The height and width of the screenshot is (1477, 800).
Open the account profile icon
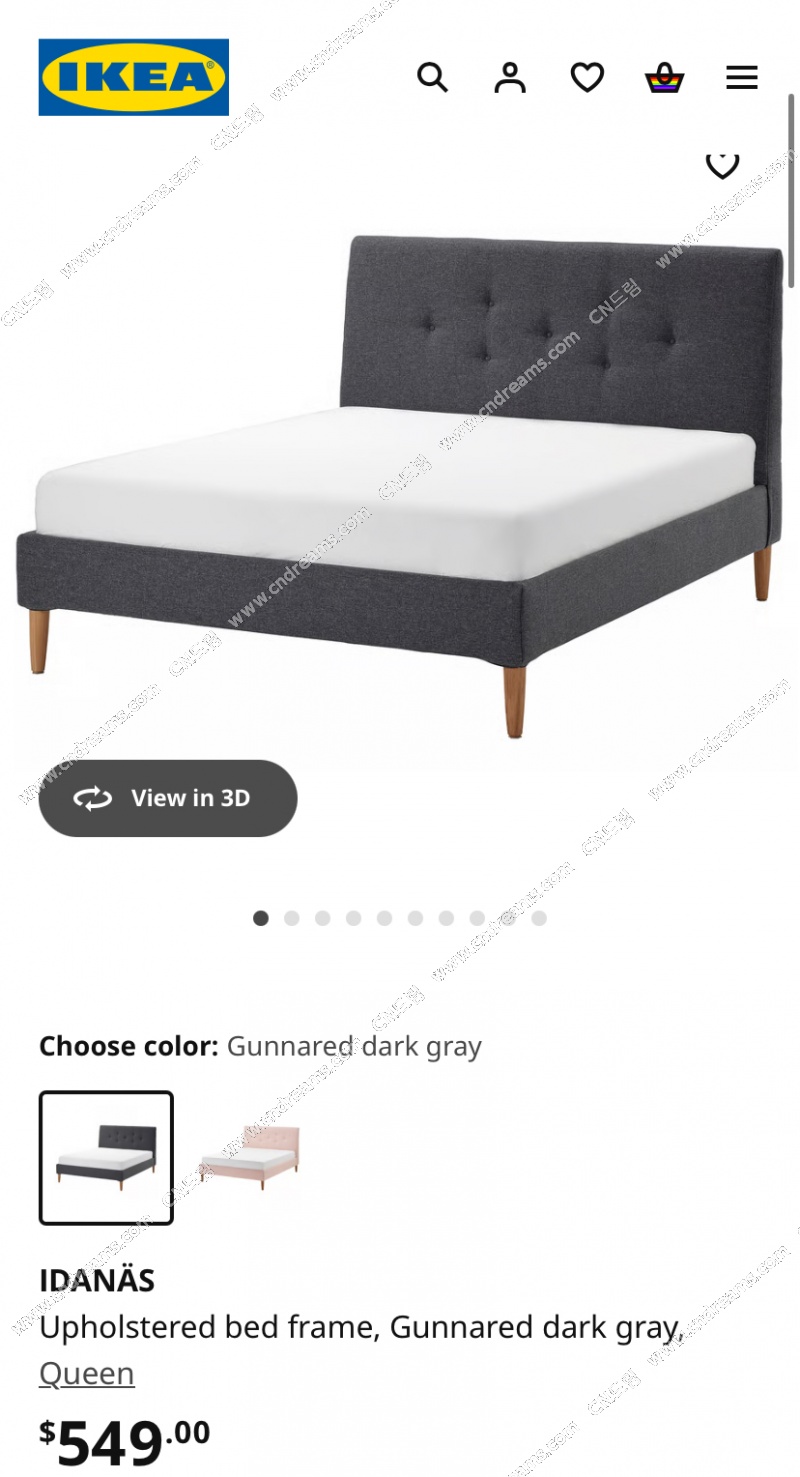click(510, 77)
